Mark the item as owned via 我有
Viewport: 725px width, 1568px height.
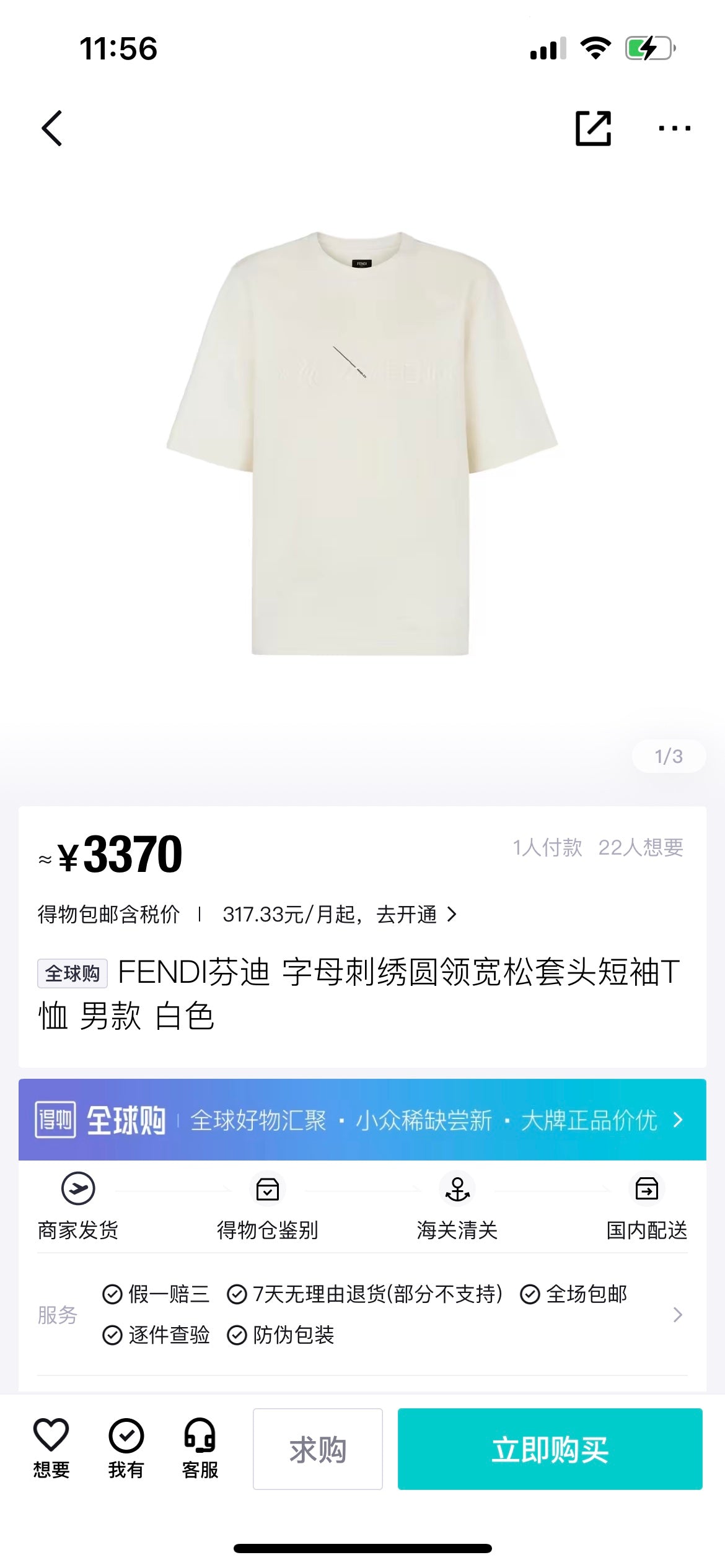(x=127, y=1434)
